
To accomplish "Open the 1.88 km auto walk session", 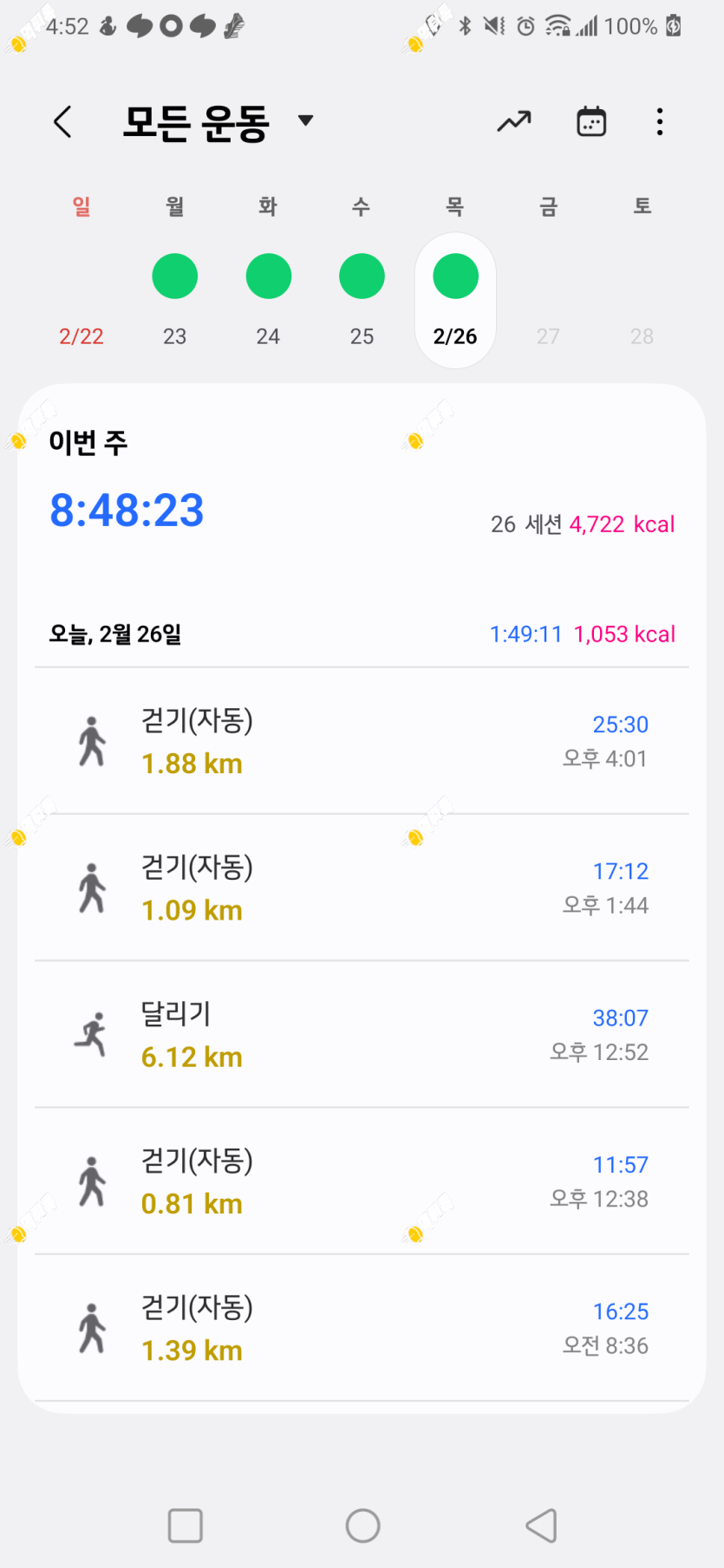I will [362, 741].
